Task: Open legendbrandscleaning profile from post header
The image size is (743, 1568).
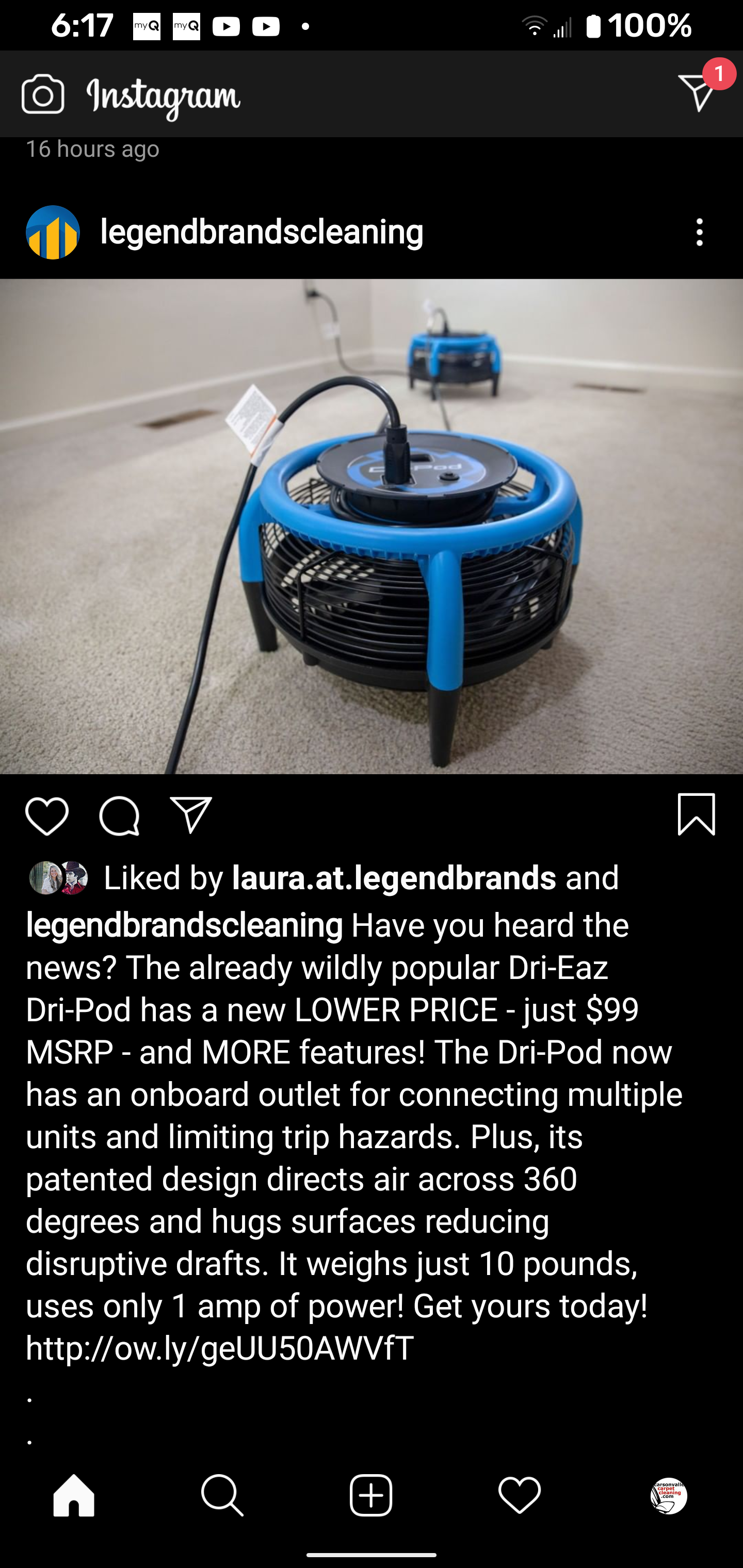Action: [261, 232]
